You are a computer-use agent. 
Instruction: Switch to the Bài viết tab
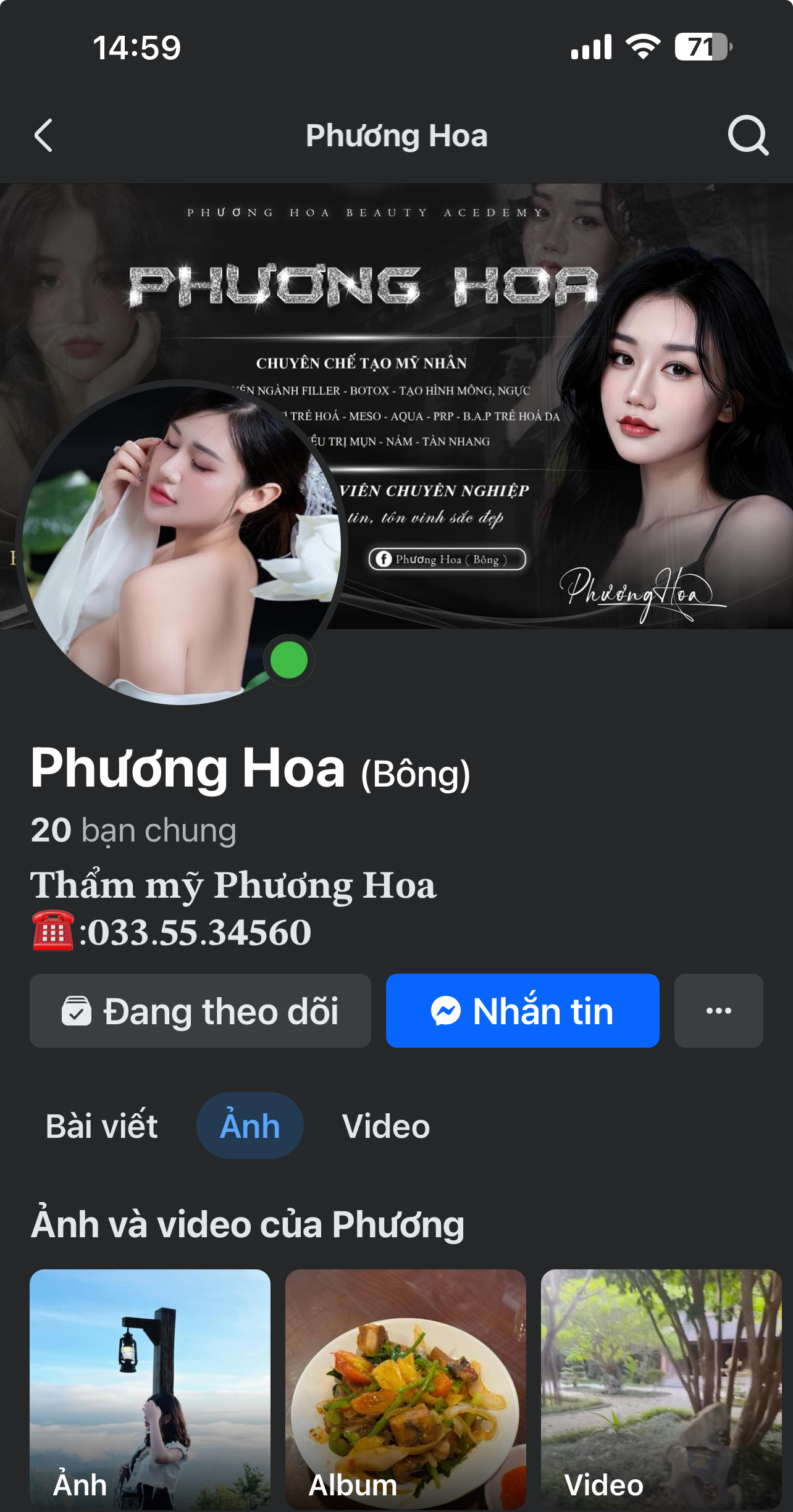tap(102, 1126)
